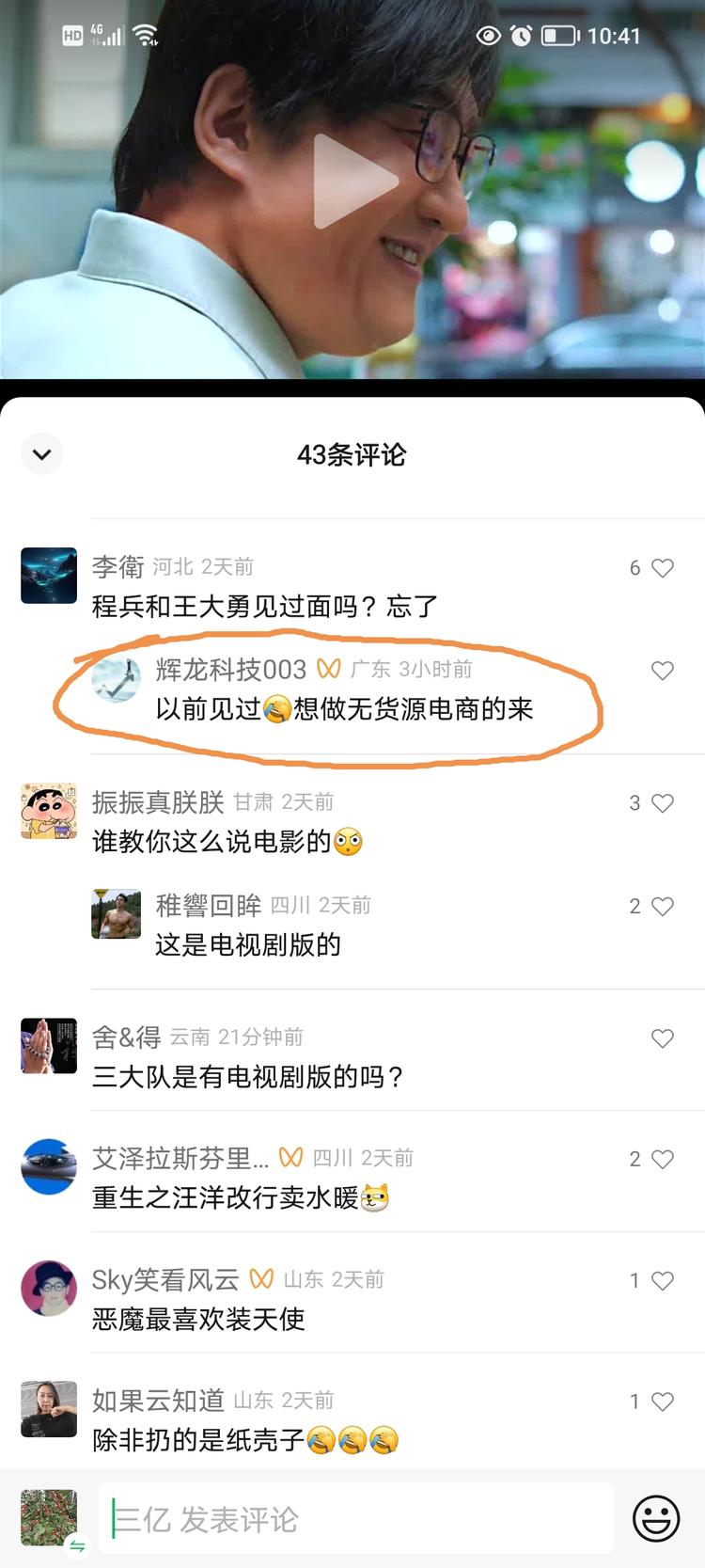Tap the orange badge next to 辉龙科技003

(x=328, y=670)
